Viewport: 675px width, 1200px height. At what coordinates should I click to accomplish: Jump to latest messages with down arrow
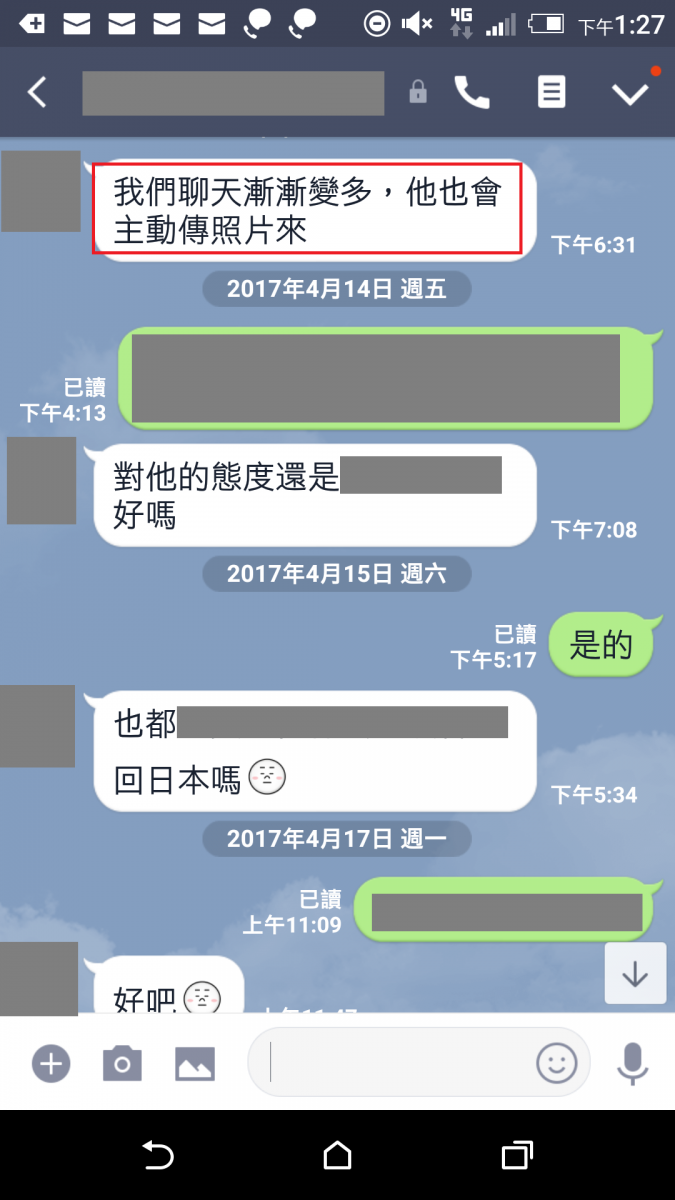(x=635, y=974)
